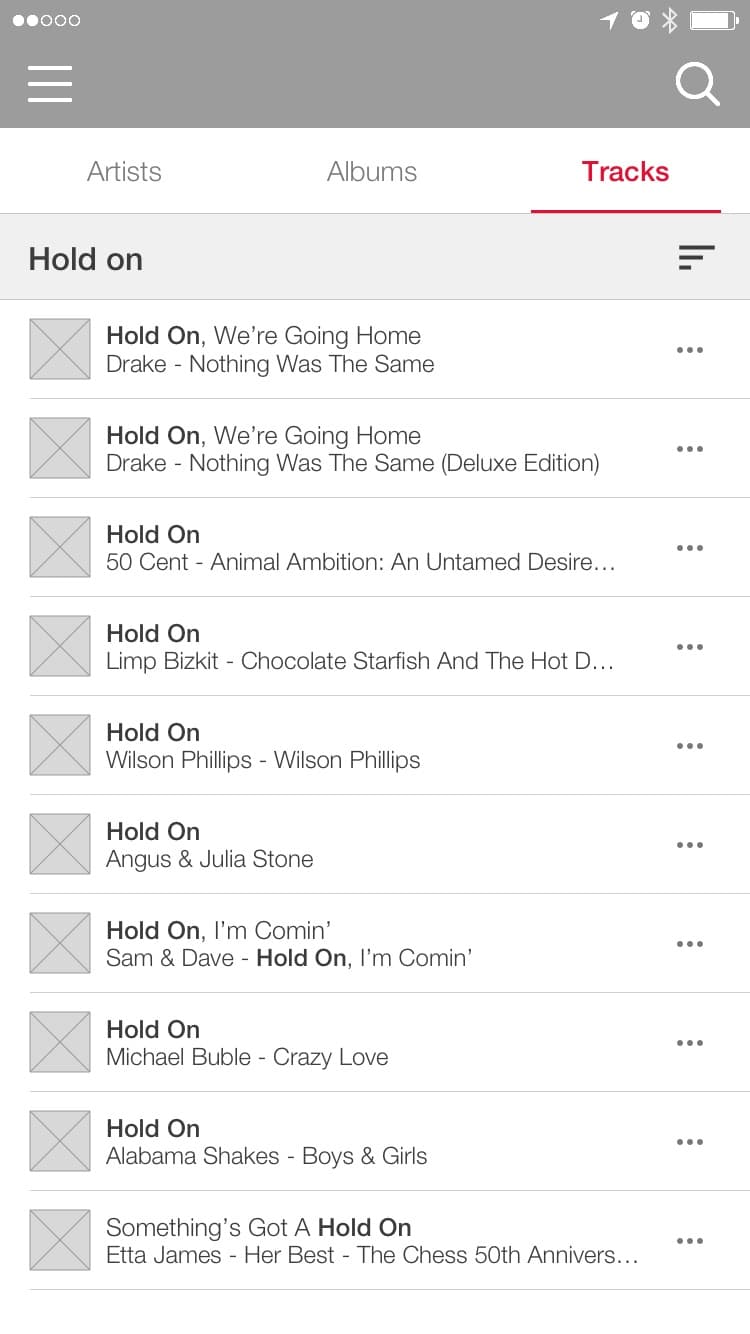This screenshot has height=1334, width=750.
Task: Select the Tracks tab
Action: tap(625, 171)
